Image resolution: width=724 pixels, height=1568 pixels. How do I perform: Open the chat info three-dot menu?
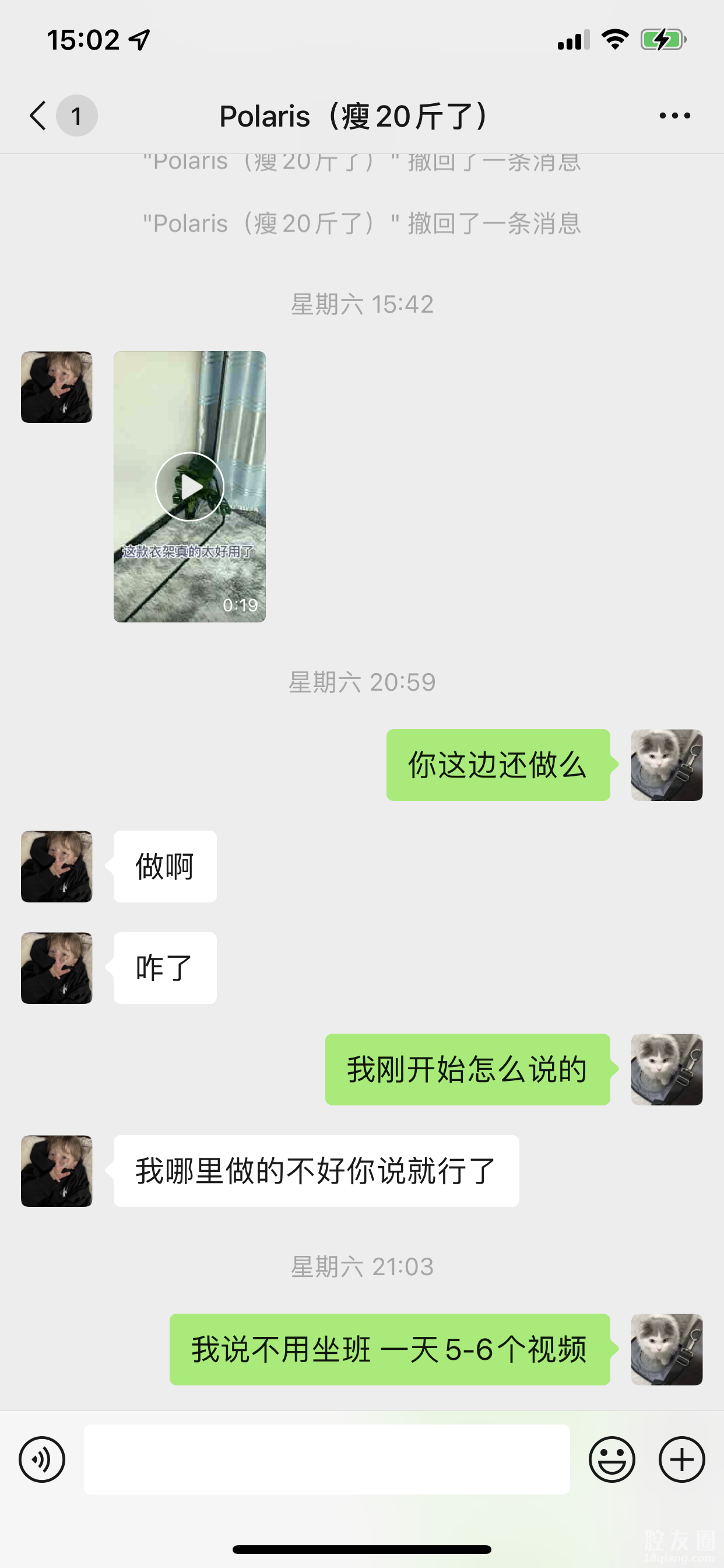[x=674, y=116]
